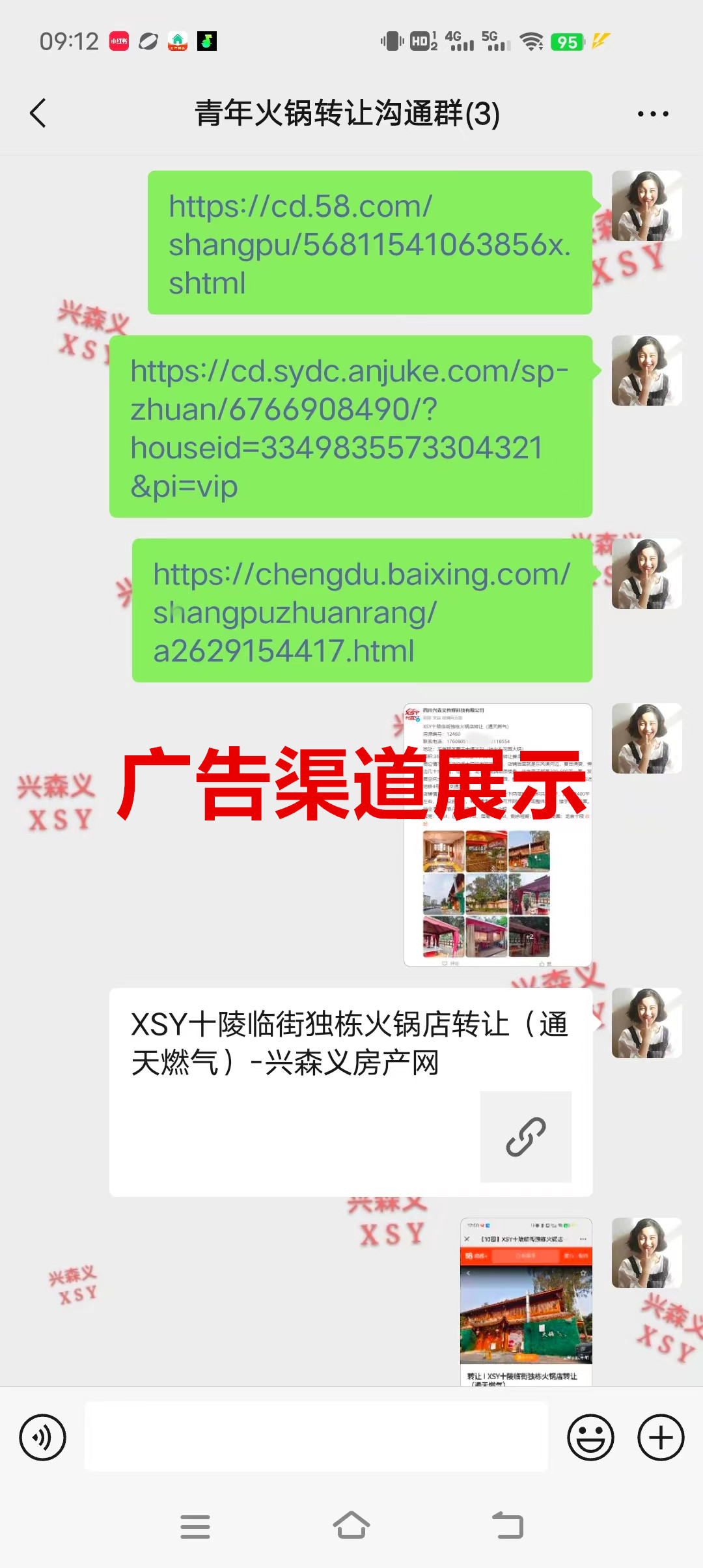
Task: Switch to voice message input
Action: pos(43,1437)
